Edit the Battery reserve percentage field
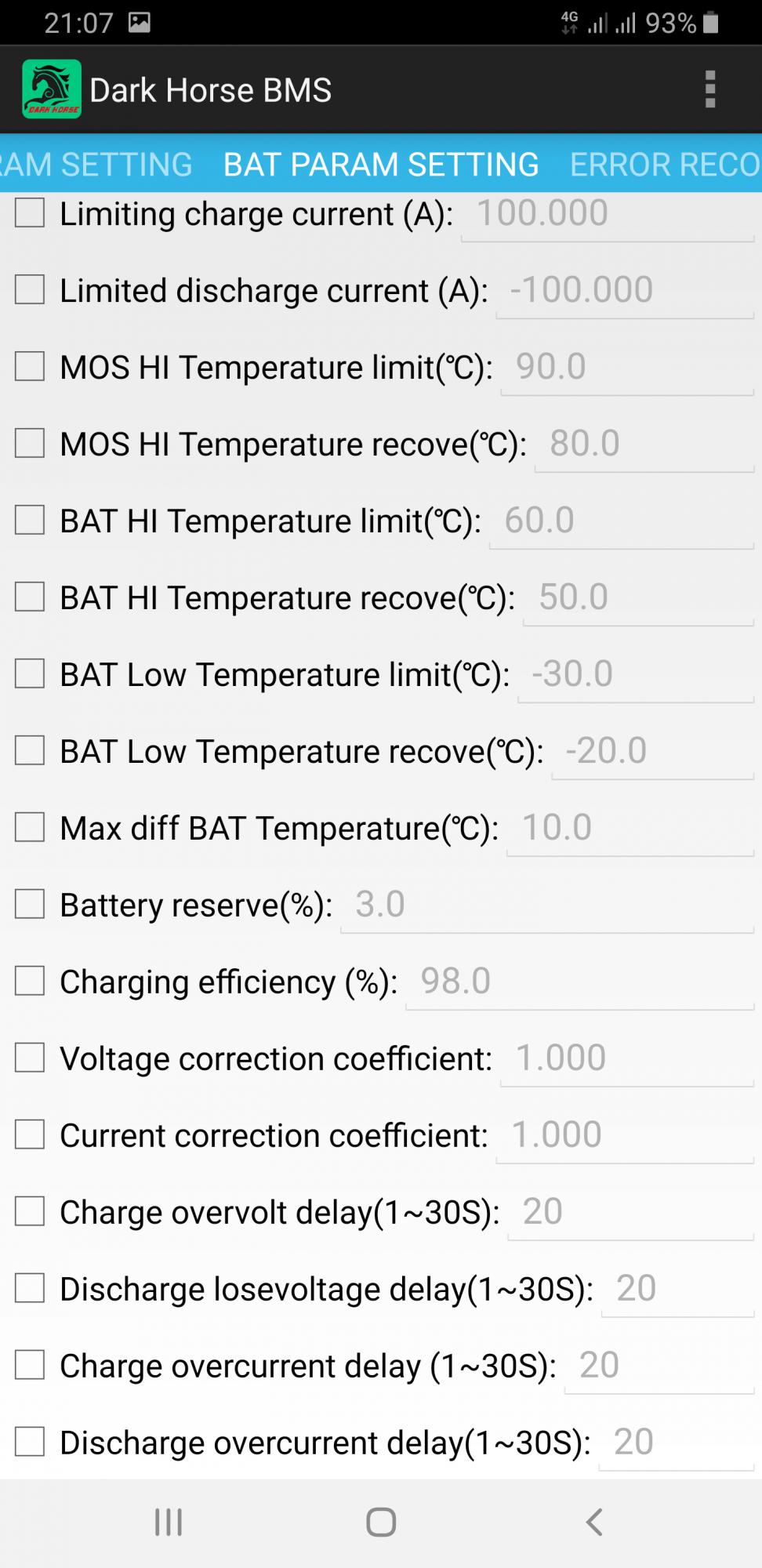Viewport: 762px width, 1568px height. click(x=547, y=906)
